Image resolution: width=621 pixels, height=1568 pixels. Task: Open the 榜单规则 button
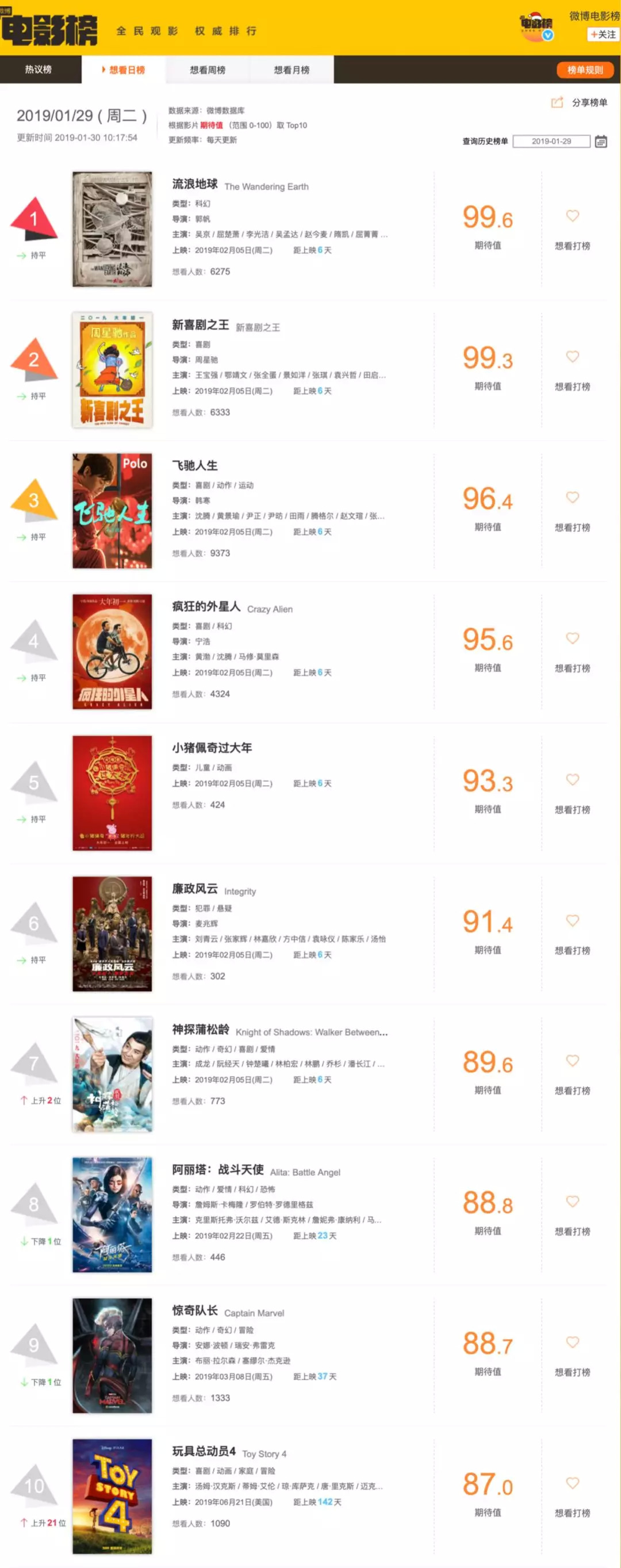pos(585,70)
